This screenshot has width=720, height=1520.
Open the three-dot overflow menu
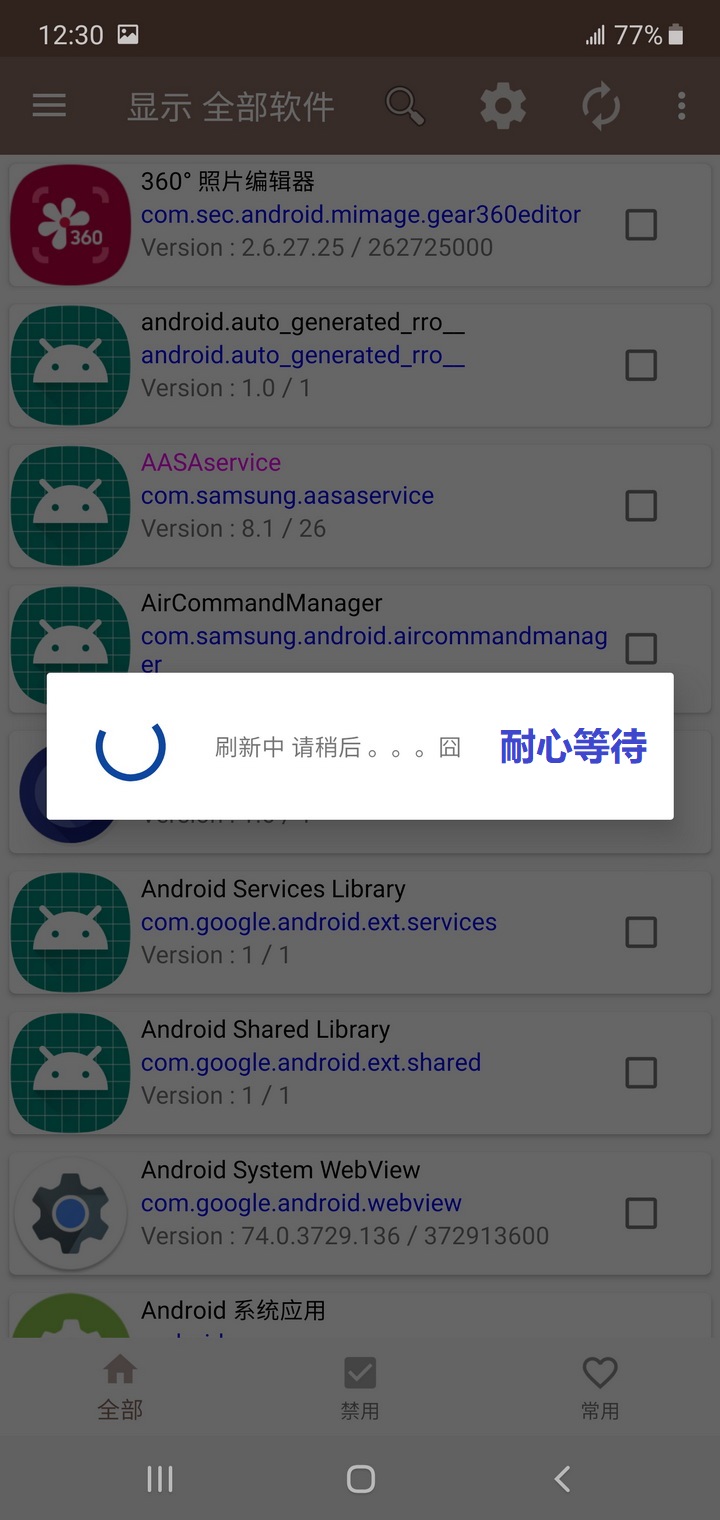tap(681, 106)
